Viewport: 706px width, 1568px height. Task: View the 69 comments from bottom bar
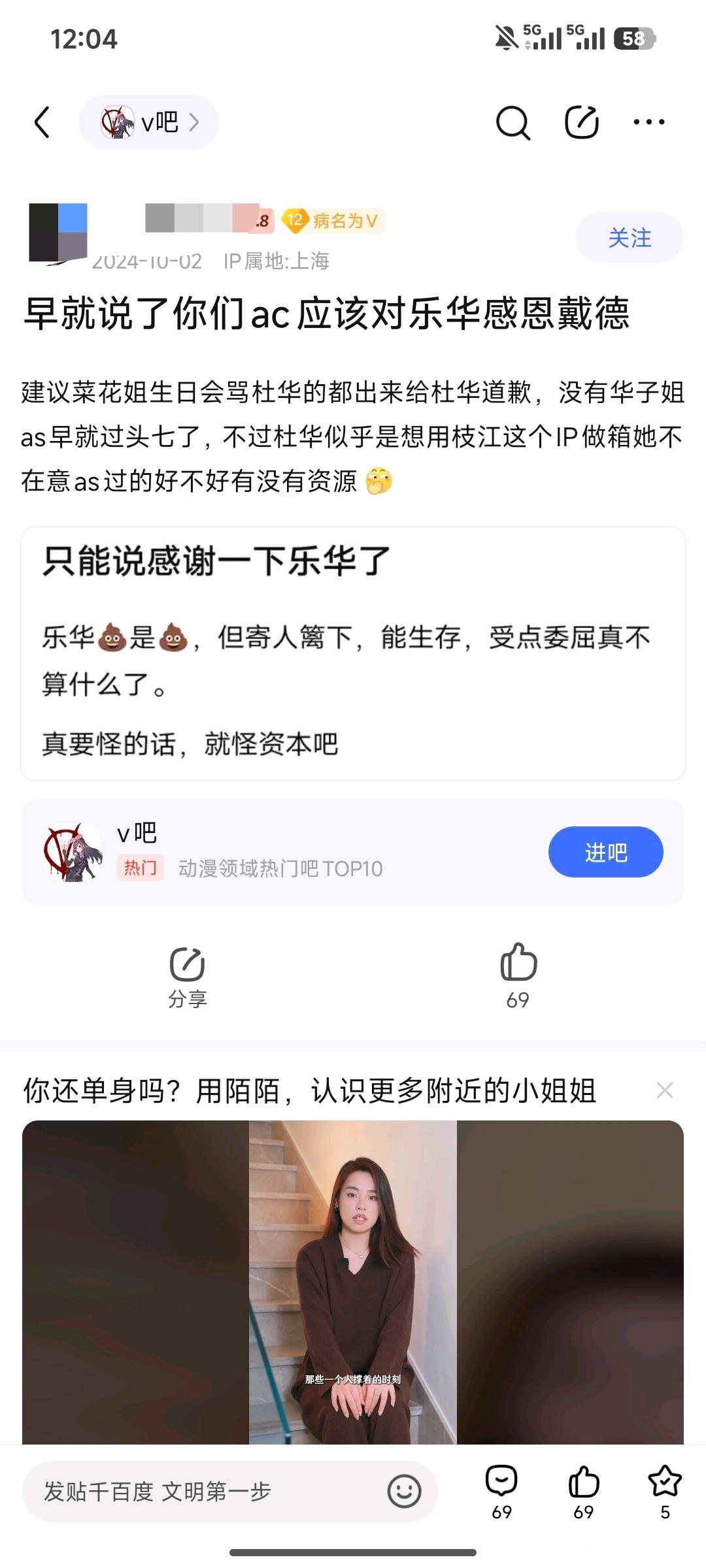[x=501, y=1491]
